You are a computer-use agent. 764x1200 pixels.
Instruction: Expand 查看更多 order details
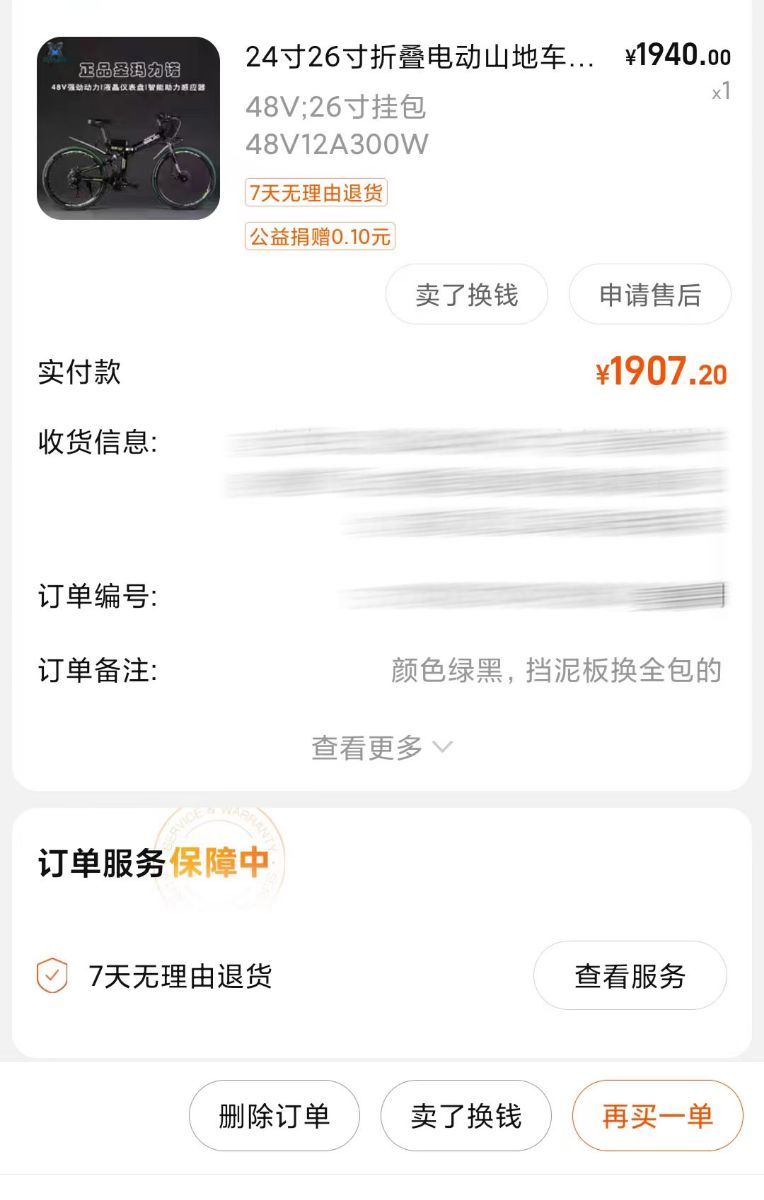tap(382, 747)
